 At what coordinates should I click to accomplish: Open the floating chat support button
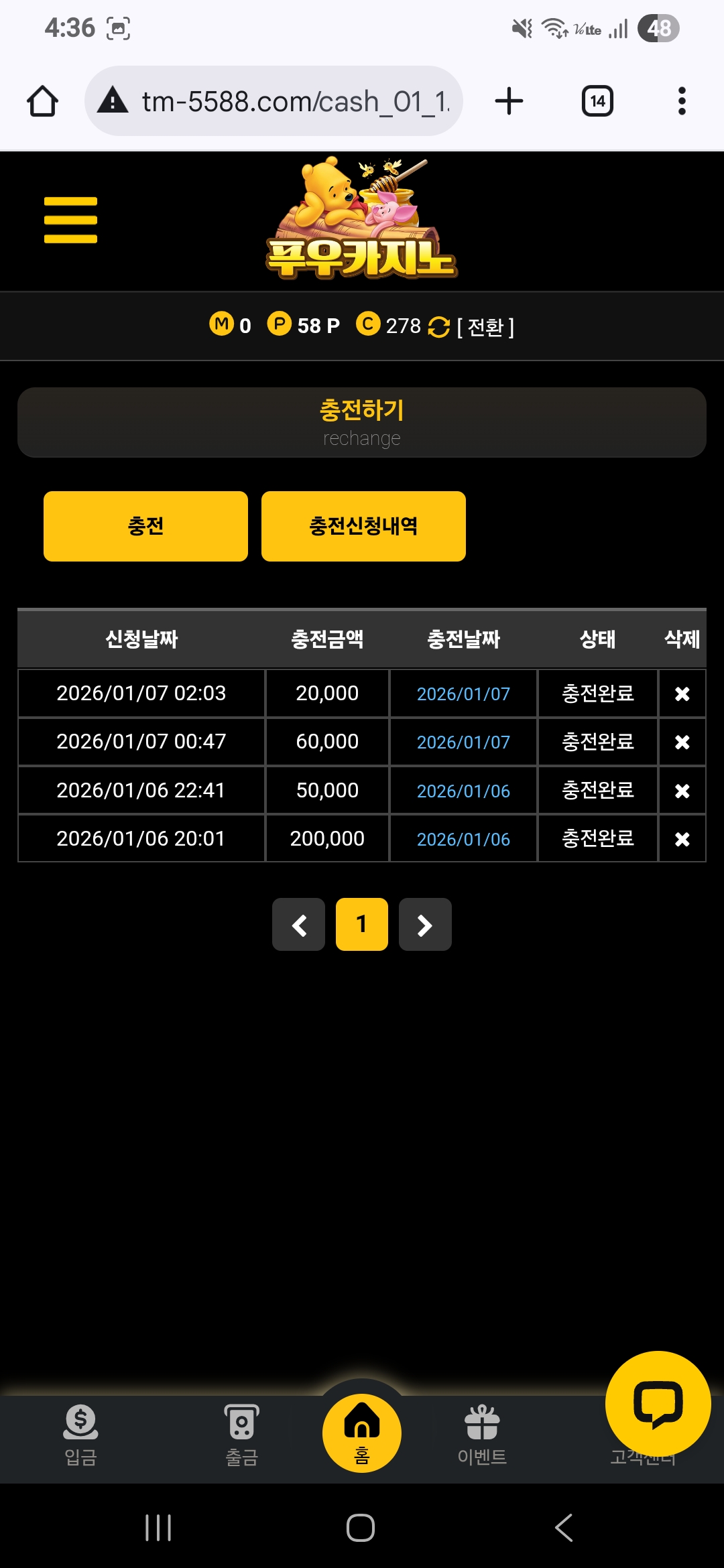[x=658, y=1403]
